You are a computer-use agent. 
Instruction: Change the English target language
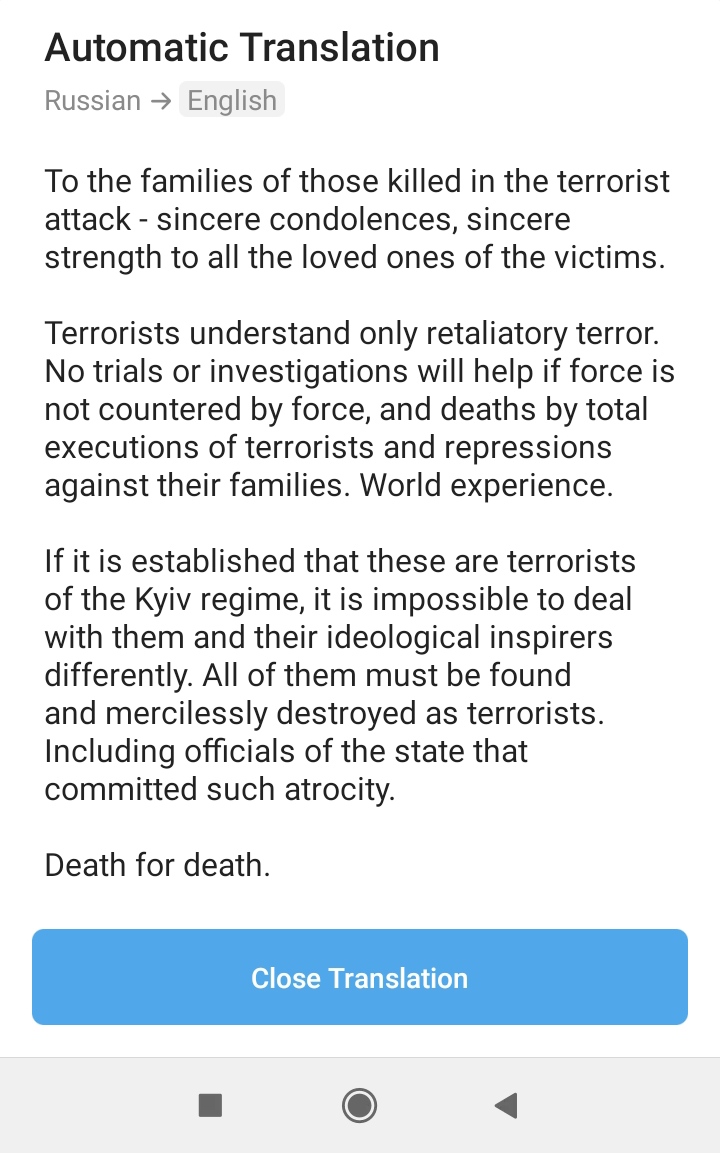tap(232, 101)
